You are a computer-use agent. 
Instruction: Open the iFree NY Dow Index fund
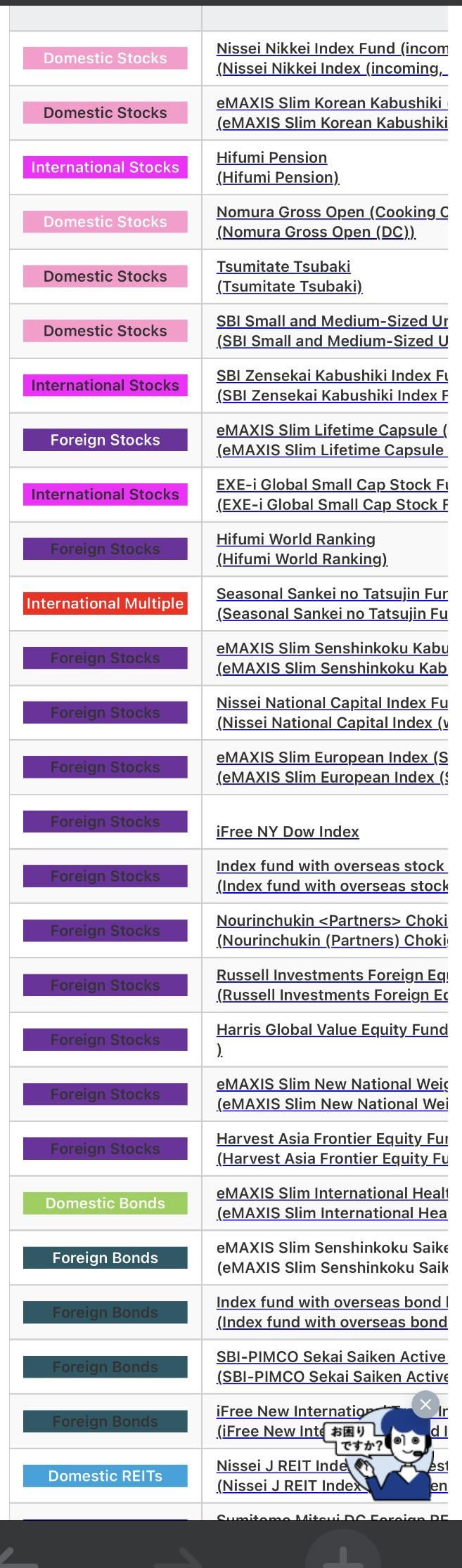(287, 832)
